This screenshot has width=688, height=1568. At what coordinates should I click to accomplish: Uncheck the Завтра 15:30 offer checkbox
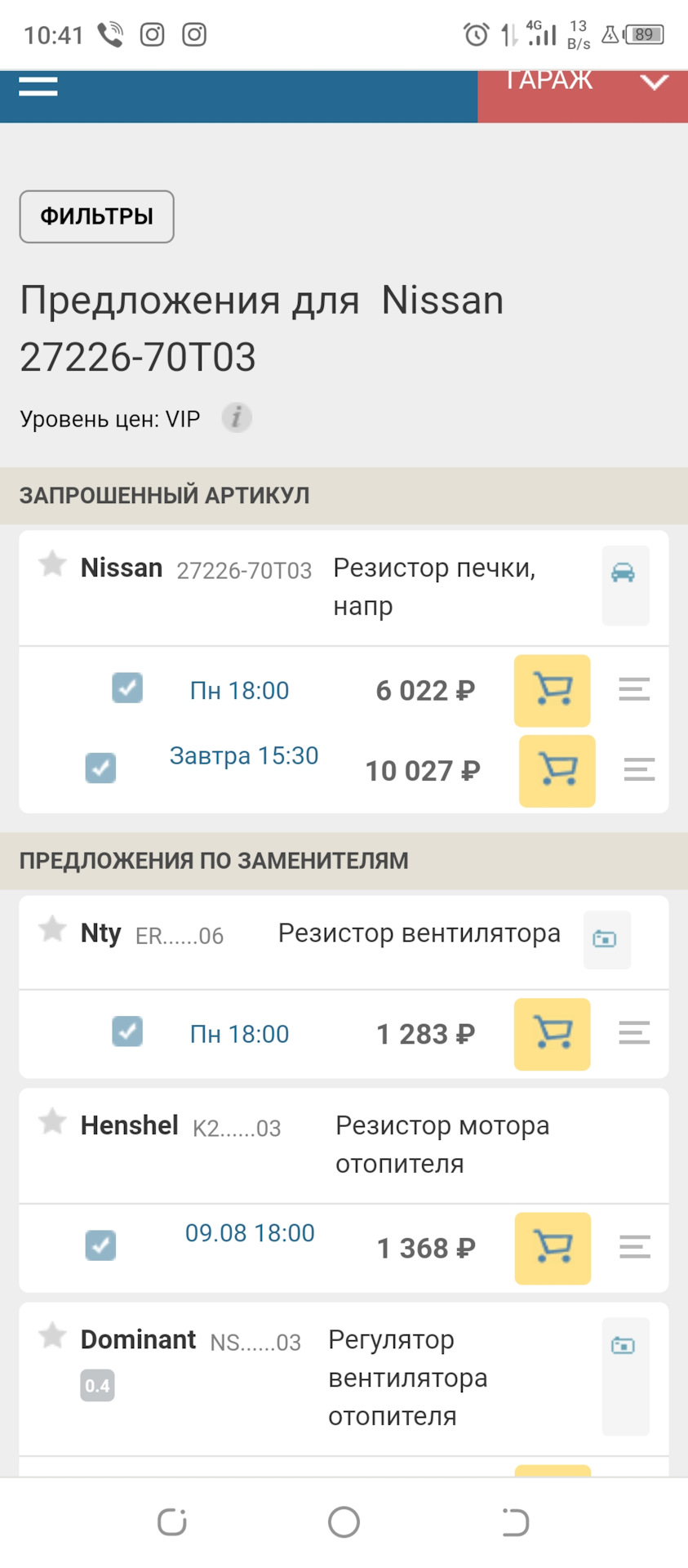tap(100, 768)
